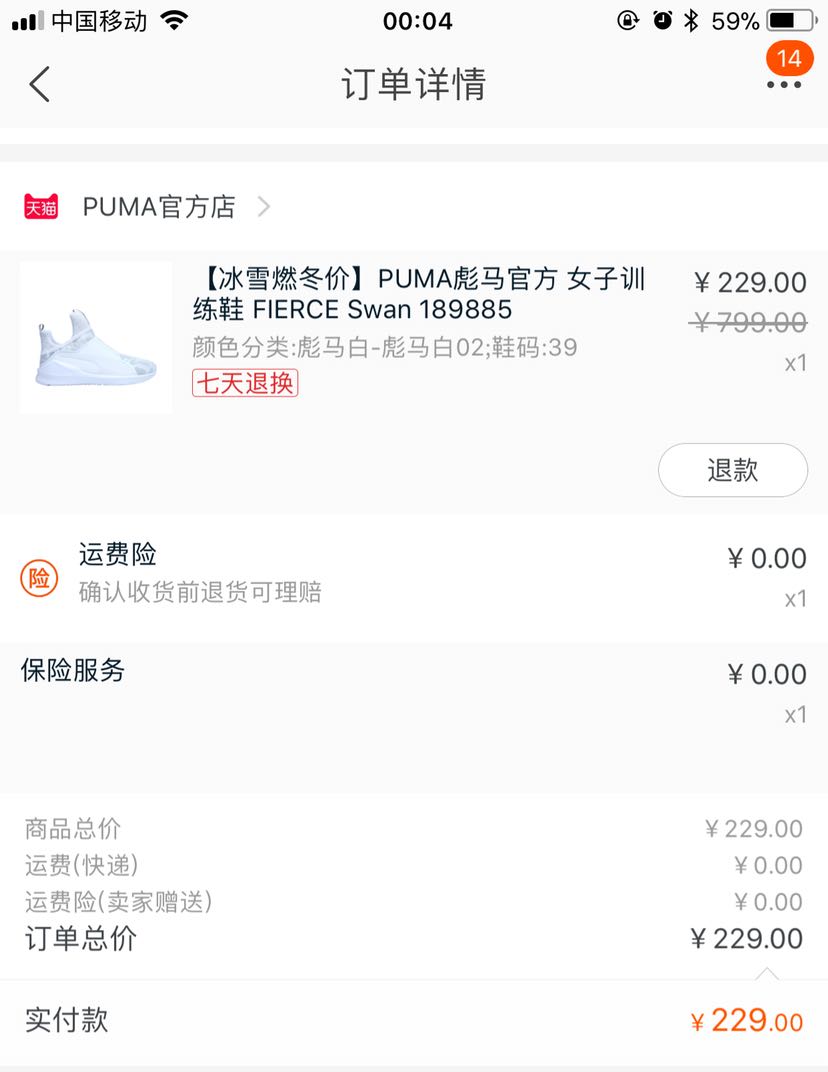Tap the back arrow to leave order details
The width and height of the screenshot is (828, 1072).
[38, 85]
